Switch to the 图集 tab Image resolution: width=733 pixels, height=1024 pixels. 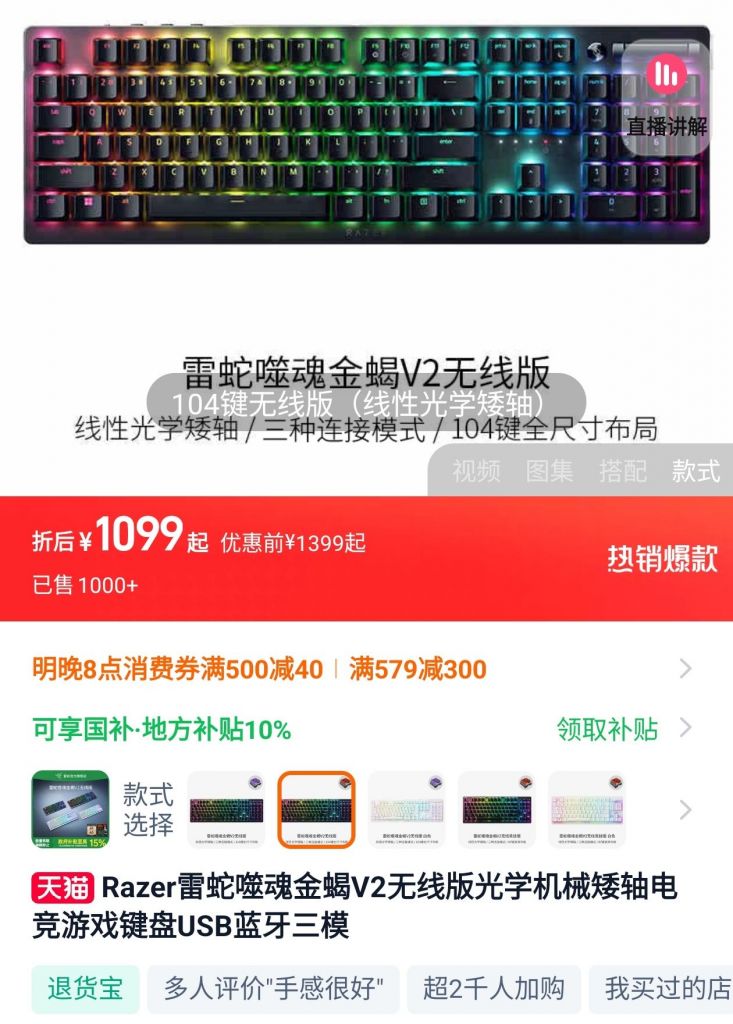(x=550, y=471)
